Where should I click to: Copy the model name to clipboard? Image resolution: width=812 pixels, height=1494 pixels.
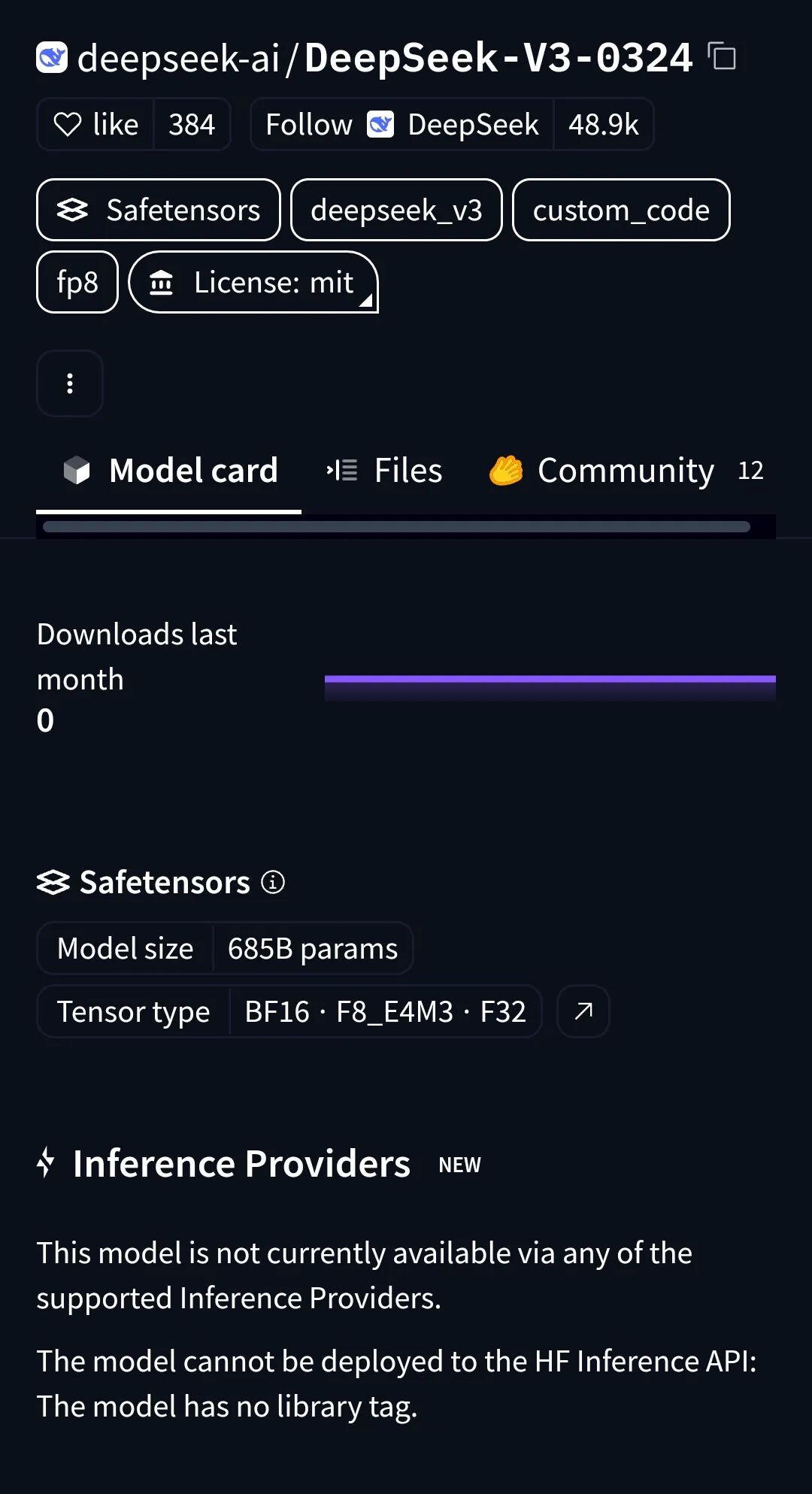click(723, 57)
